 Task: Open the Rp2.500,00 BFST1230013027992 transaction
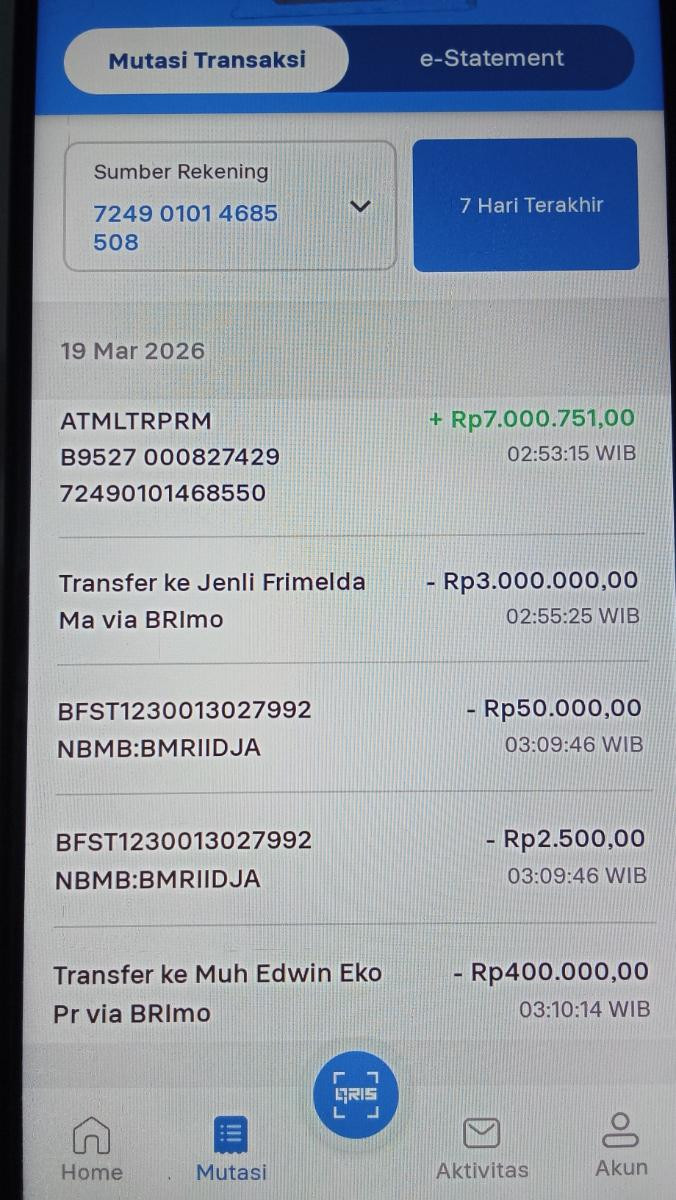[x=348, y=858]
